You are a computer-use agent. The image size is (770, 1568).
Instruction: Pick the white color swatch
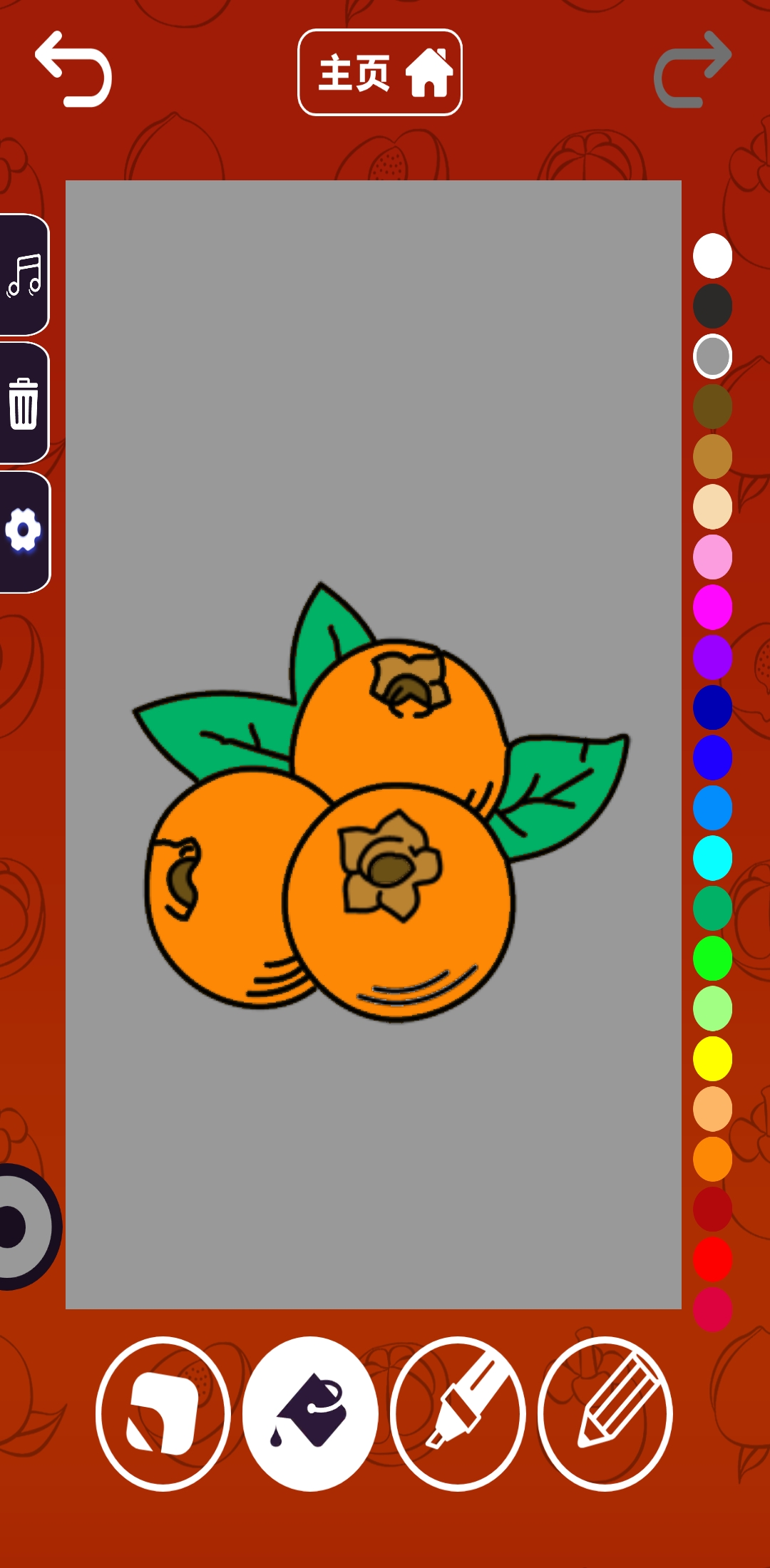(x=712, y=255)
